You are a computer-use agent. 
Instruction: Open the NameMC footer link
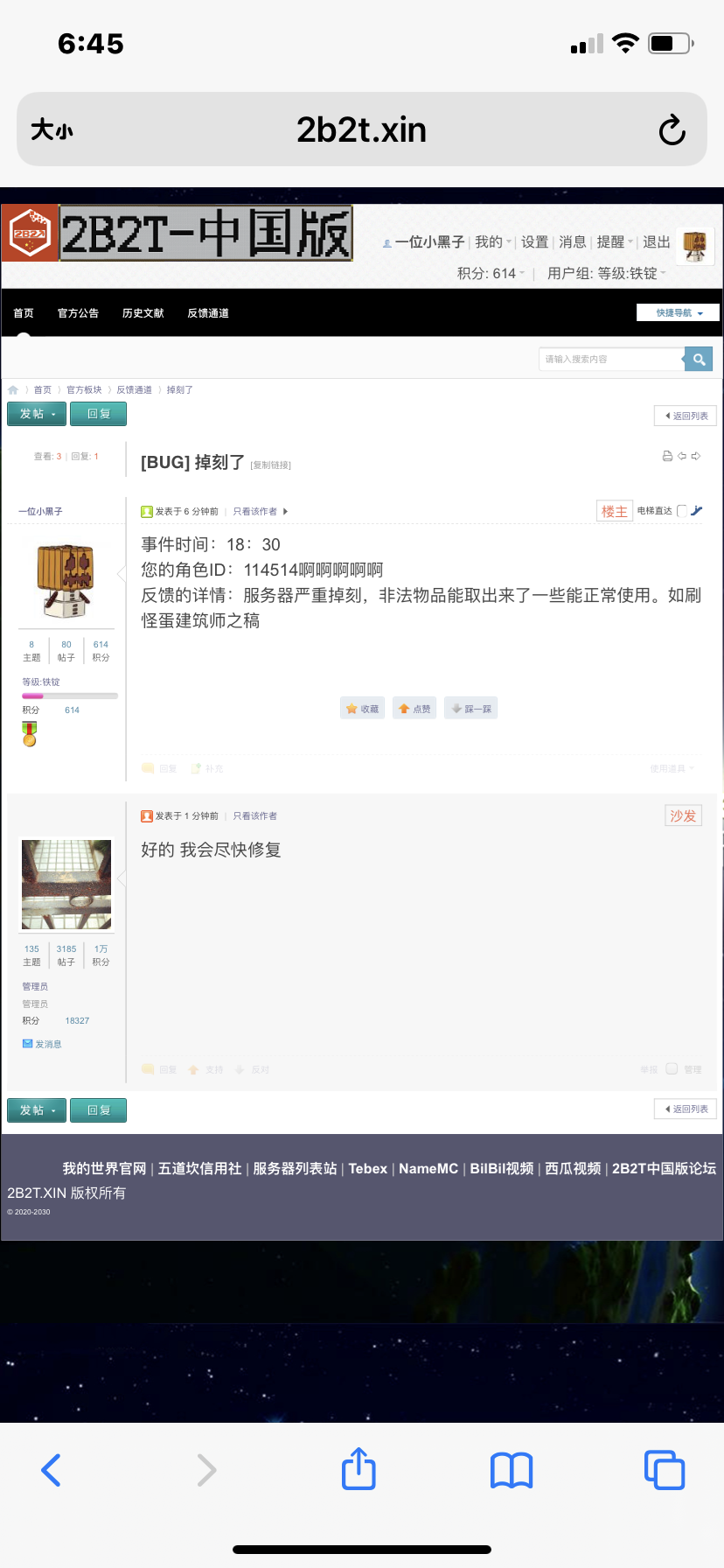coord(428,1168)
